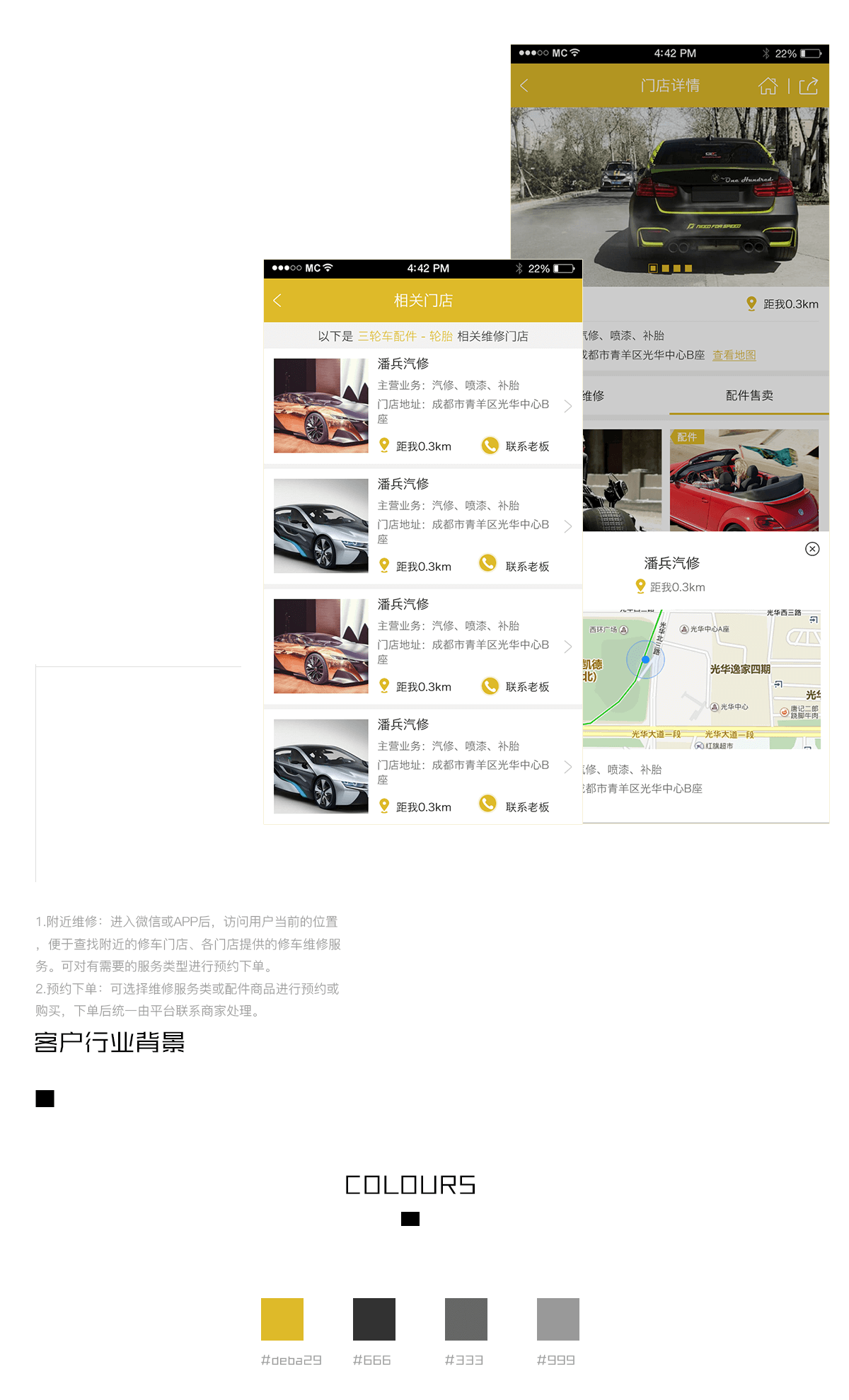Expand the second store listing with the right arrow
This screenshot has height=1400, width=849.
click(x=568, y=526)
